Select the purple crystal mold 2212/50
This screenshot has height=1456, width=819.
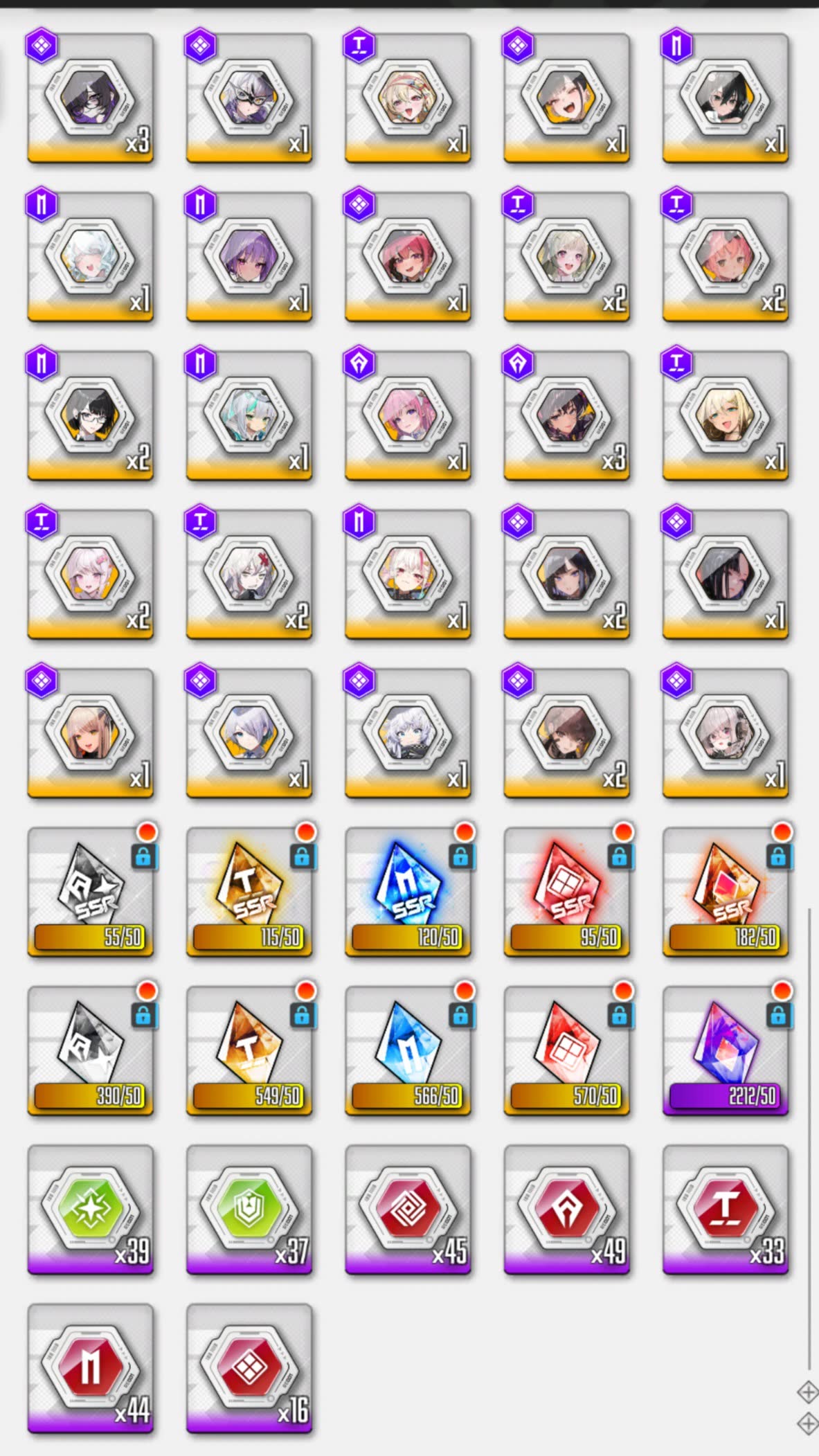(726, 1051)
